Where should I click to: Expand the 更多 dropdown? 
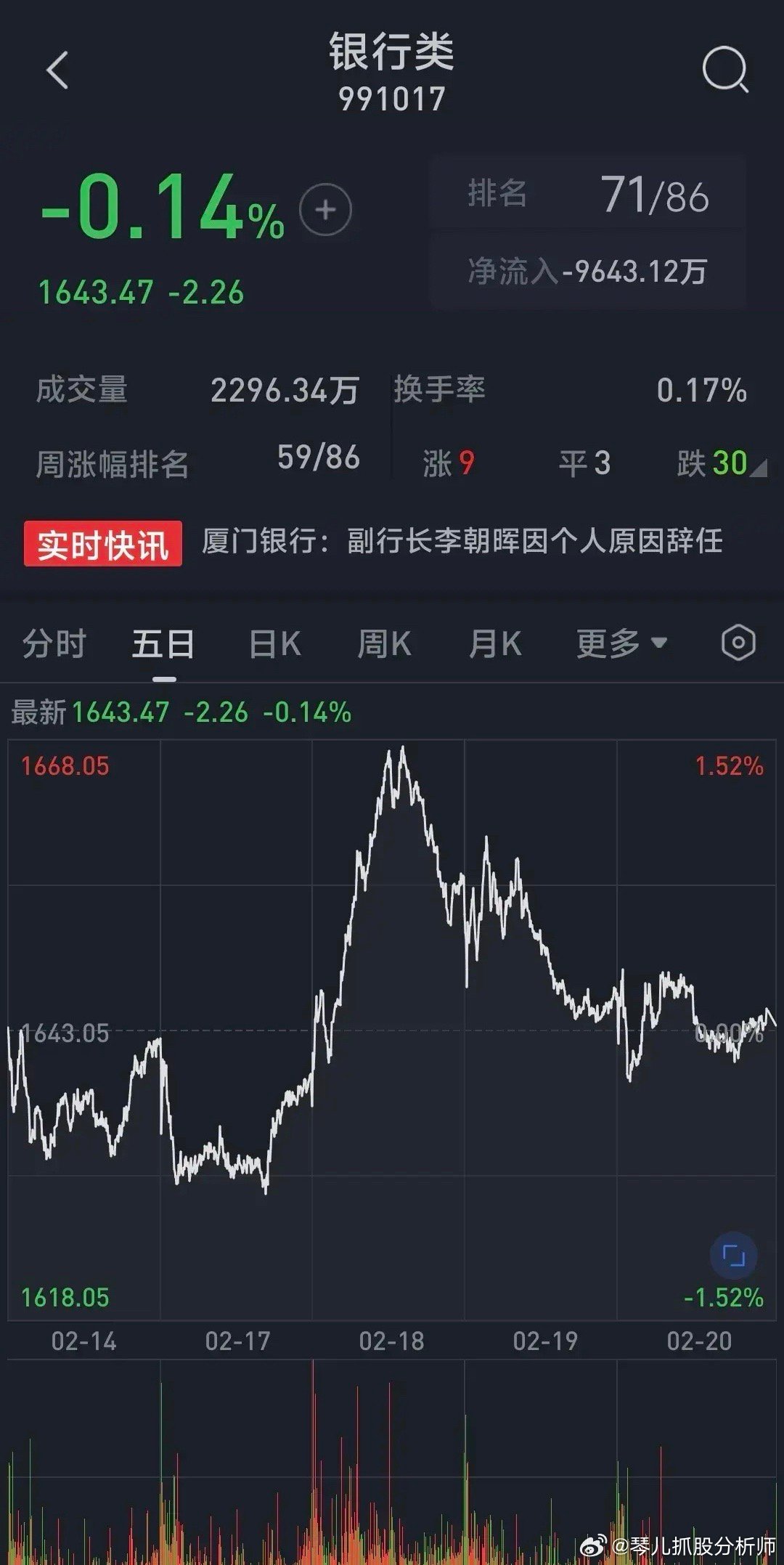621,643
